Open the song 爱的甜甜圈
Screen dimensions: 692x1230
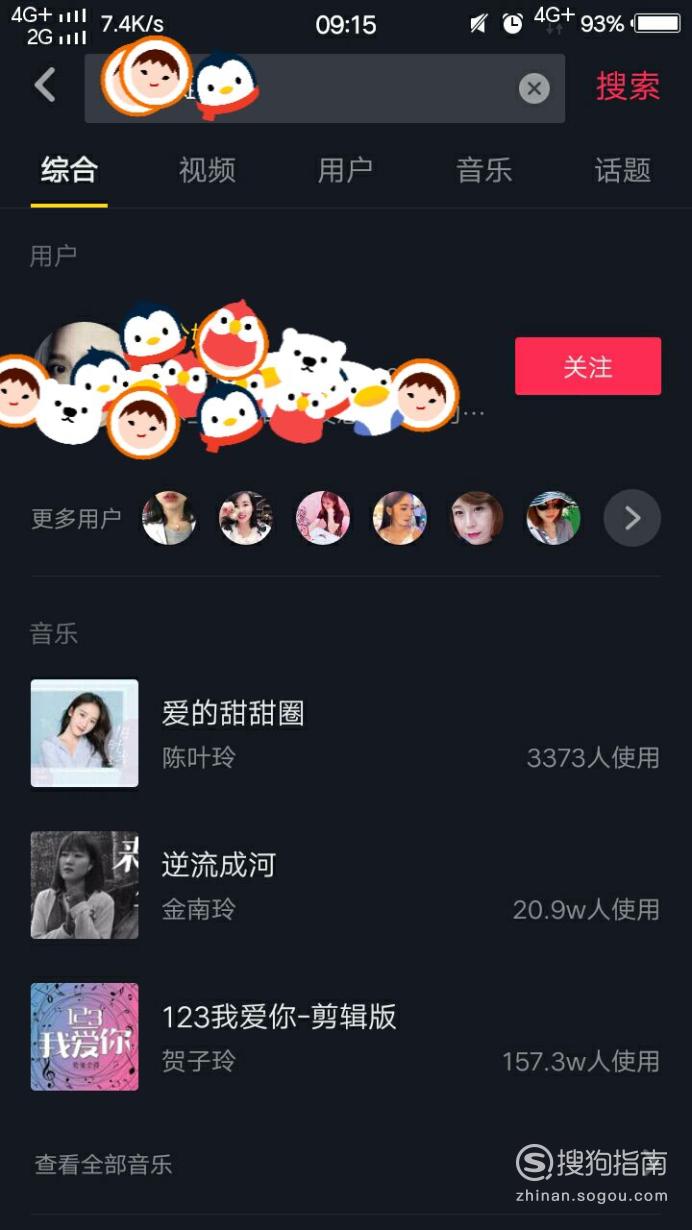tap(345, 733)
